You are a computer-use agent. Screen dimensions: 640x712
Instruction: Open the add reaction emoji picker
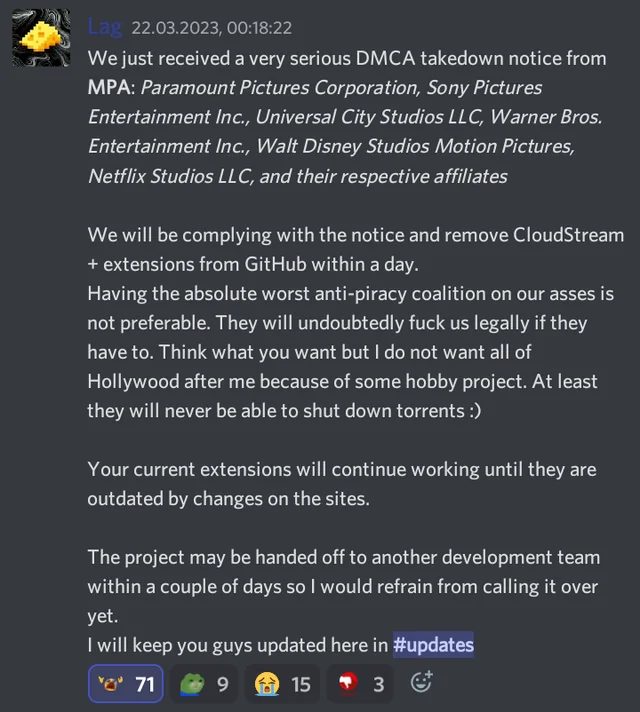click(422, 684)
